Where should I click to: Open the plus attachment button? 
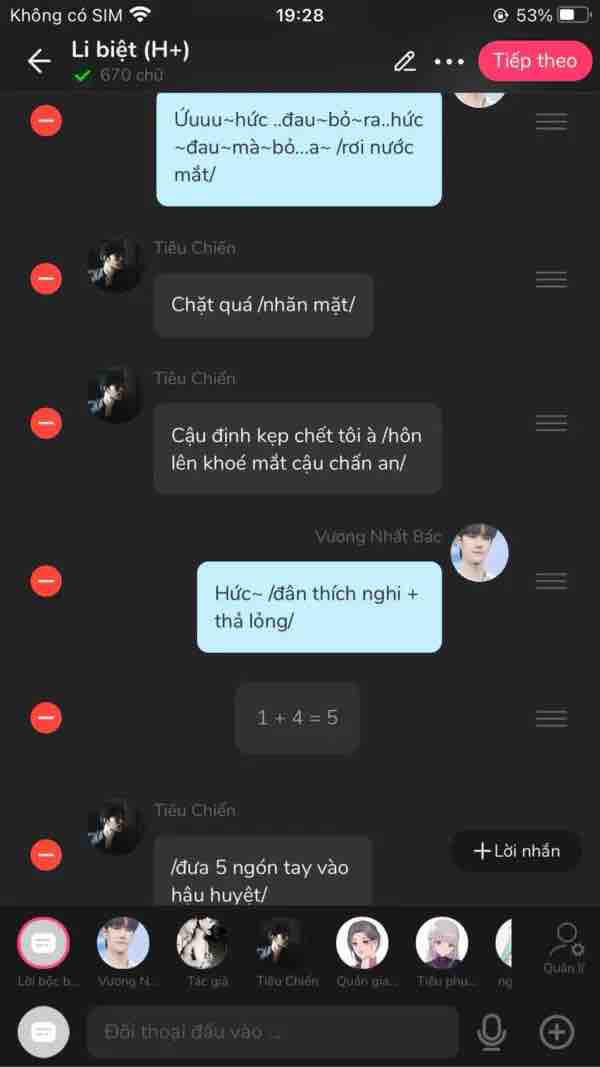[556, 1032]
